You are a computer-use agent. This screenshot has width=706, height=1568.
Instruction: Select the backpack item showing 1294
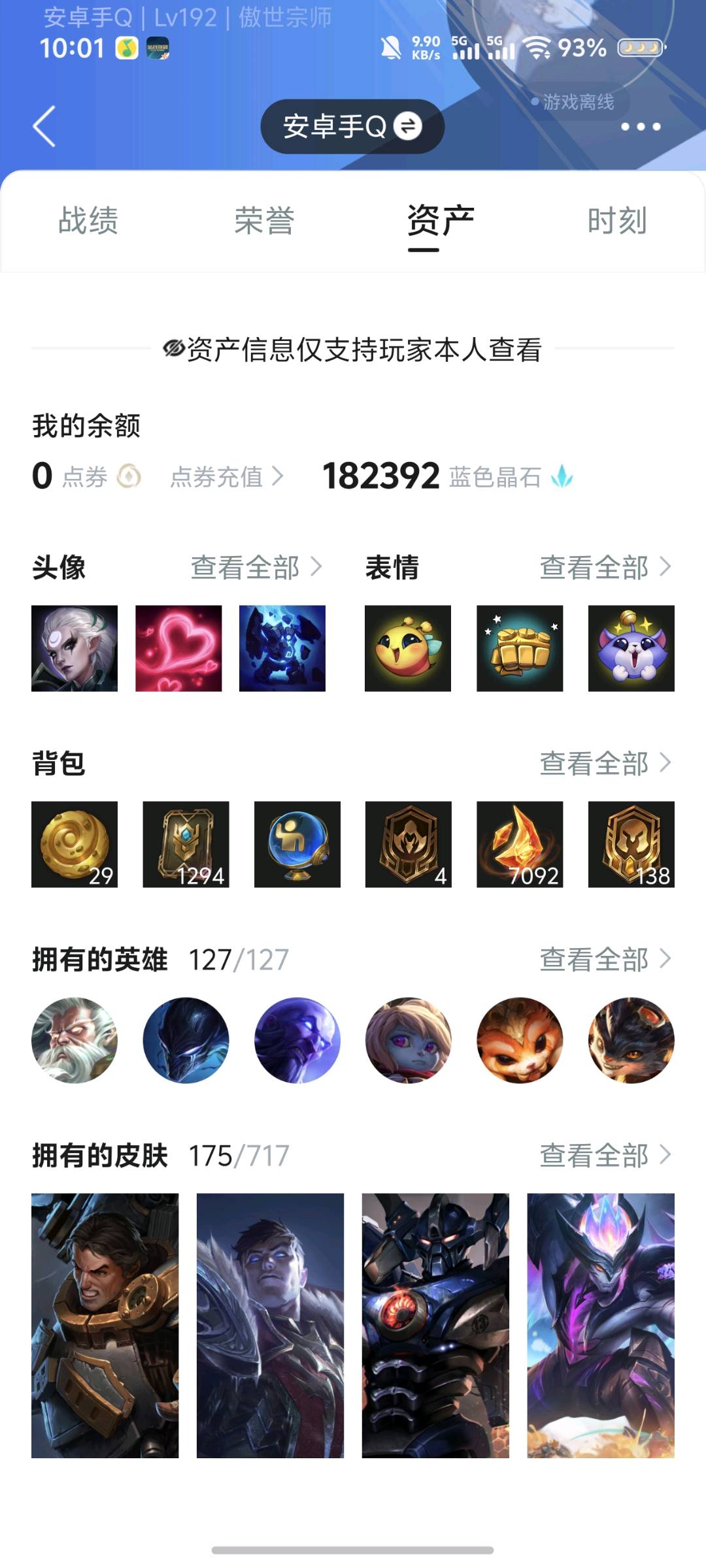click(186, 844)
